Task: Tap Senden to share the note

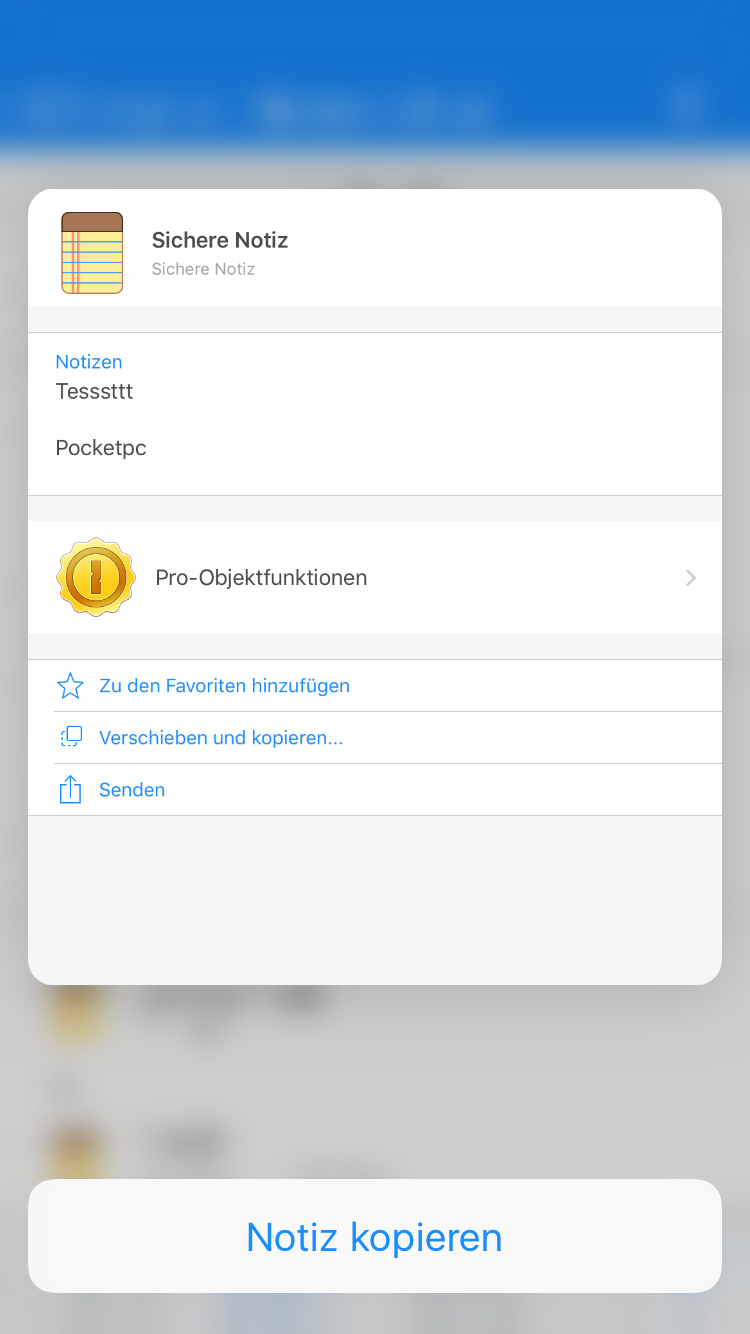Action: pyautogui.click(x=375, y=790)
